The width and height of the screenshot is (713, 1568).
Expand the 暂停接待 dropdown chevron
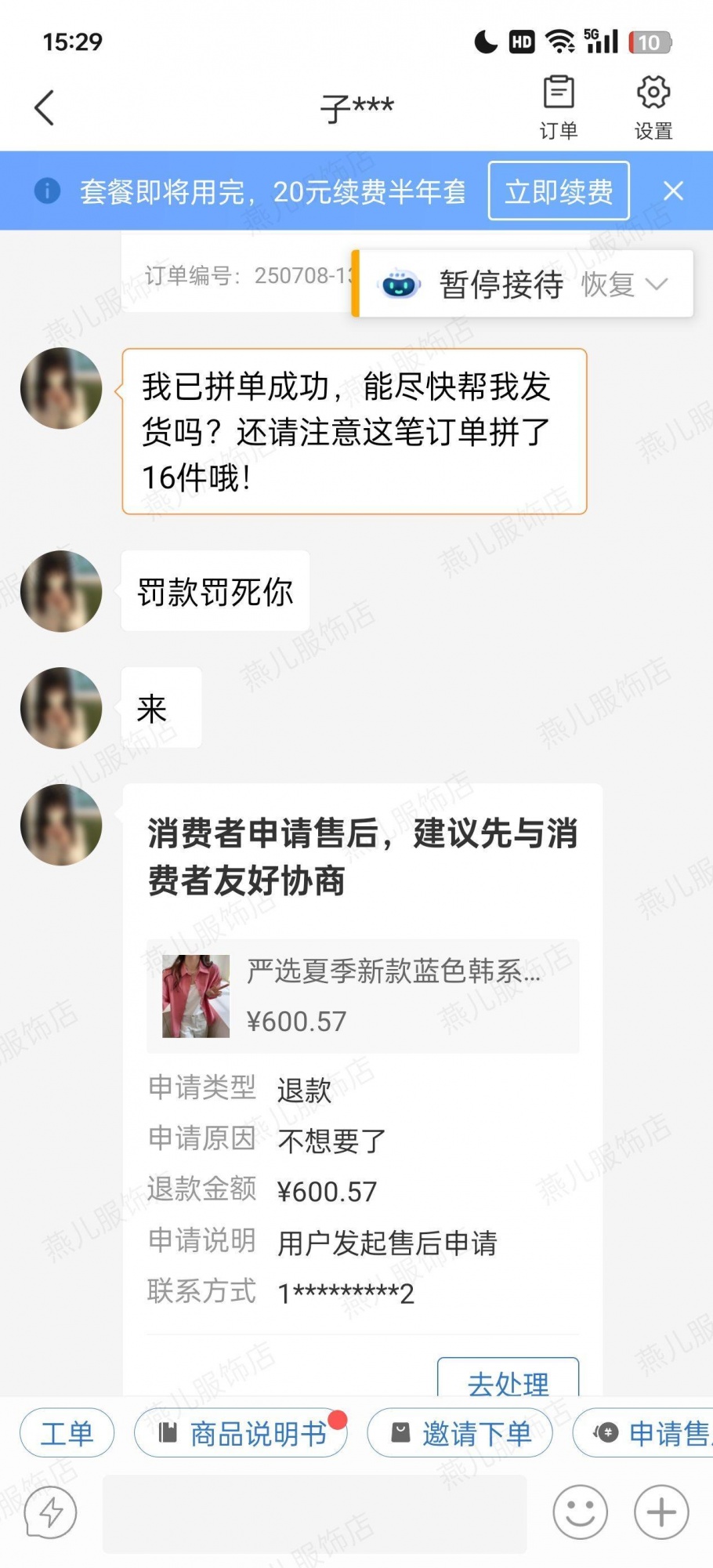tap(657, 284)
